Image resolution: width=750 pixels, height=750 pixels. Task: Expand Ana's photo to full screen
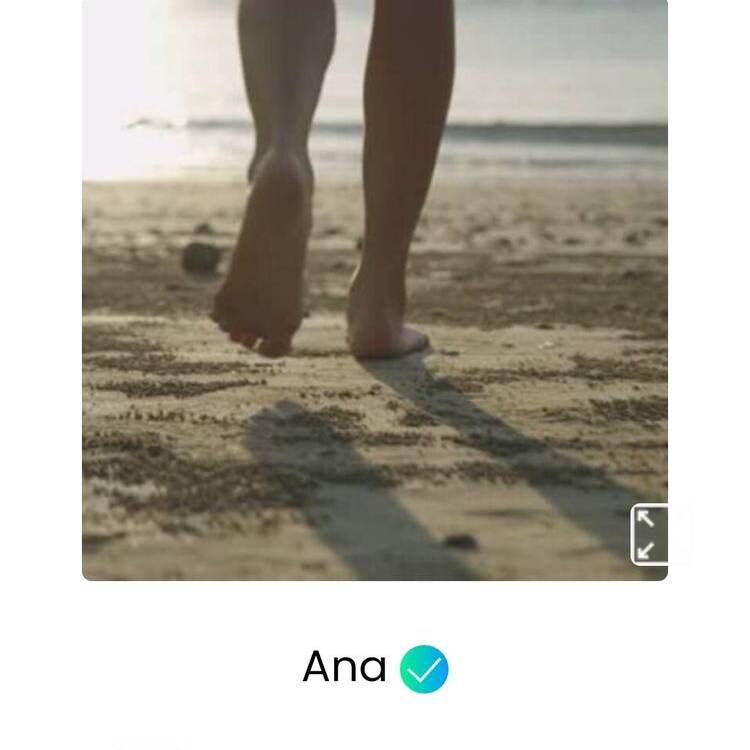(x=647, y=535)
